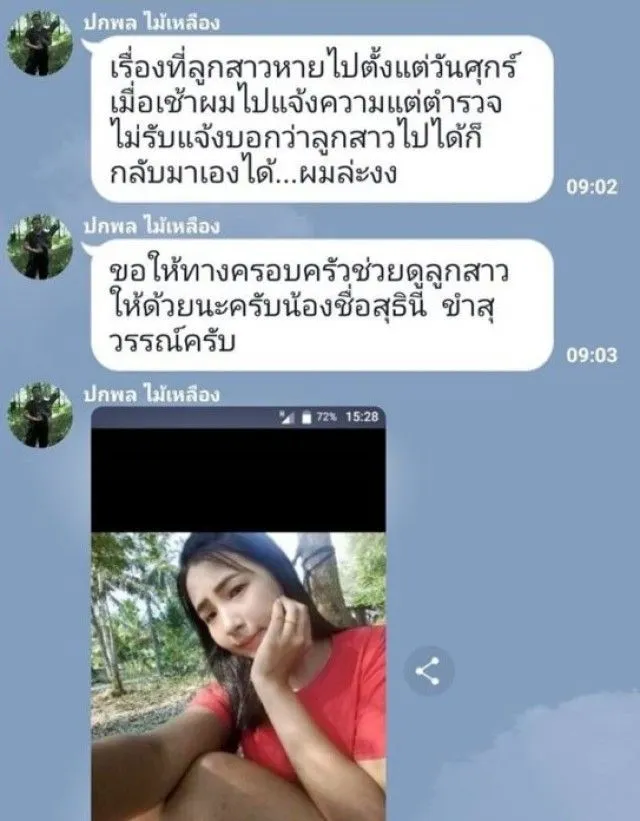View sender's profile from avatar above the photo

pyautogui.click(x=40, y=415)
